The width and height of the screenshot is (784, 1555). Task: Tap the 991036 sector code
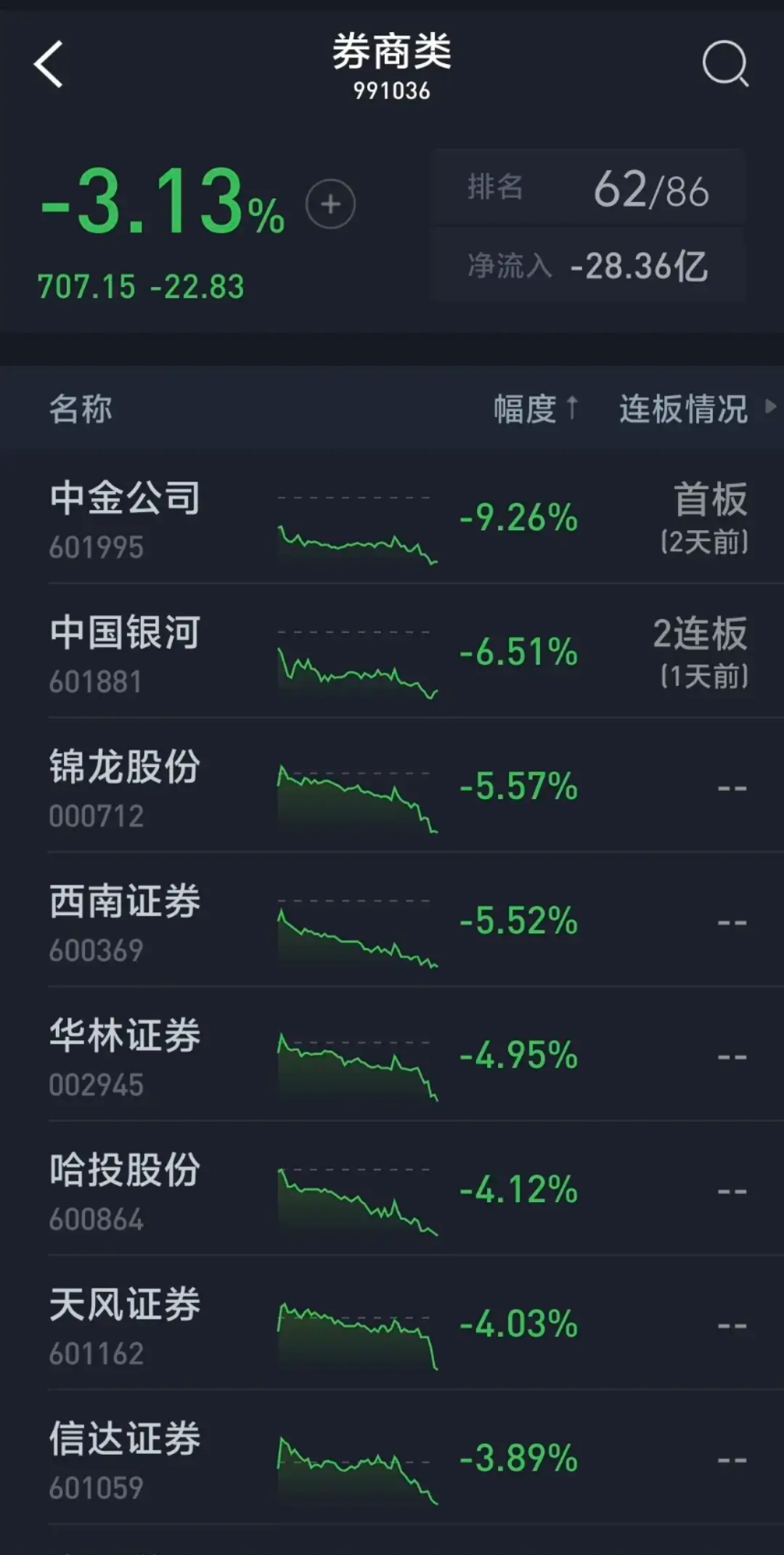pos(392,91)
